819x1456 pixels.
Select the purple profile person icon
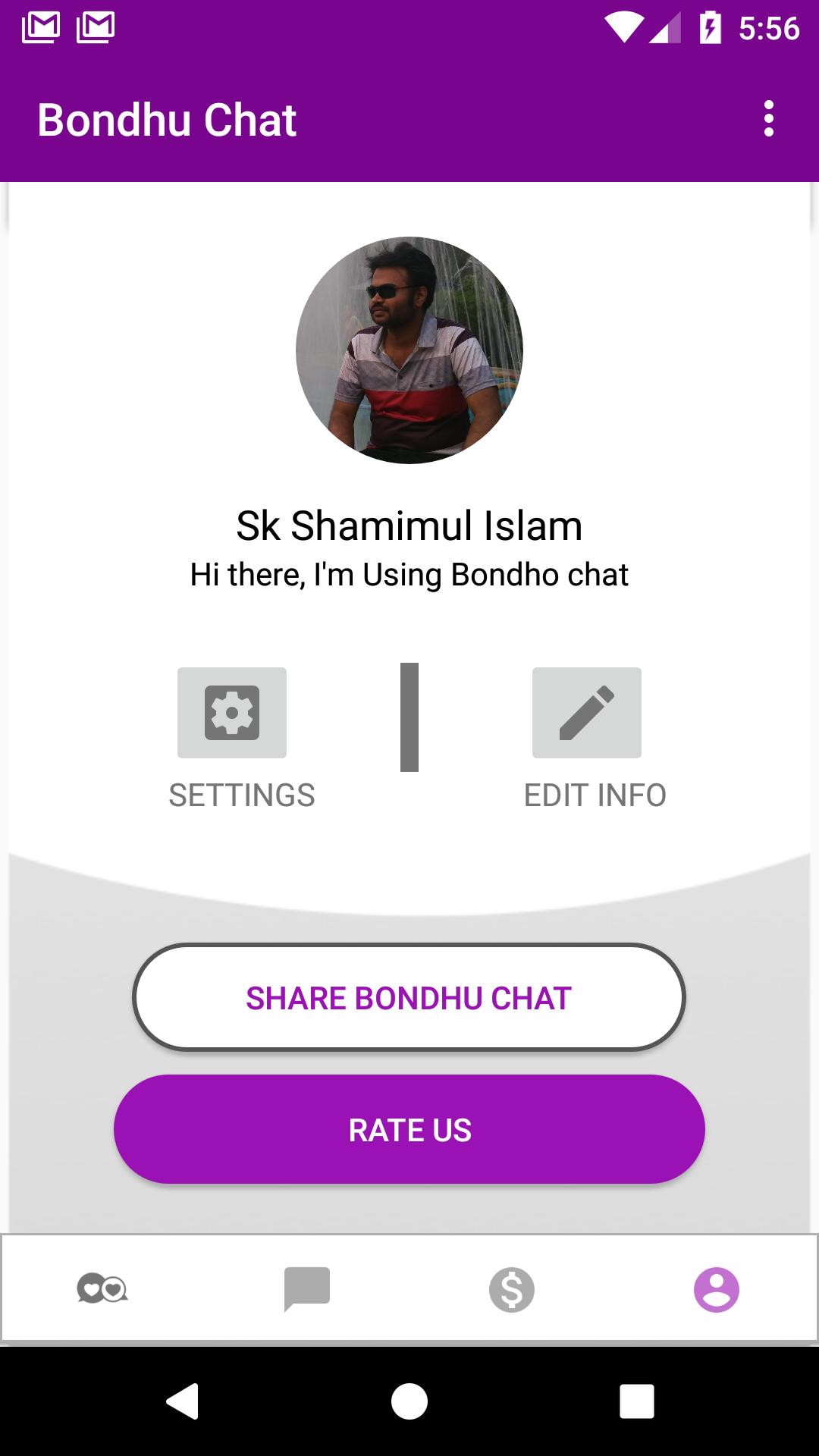click(715, 1289)
